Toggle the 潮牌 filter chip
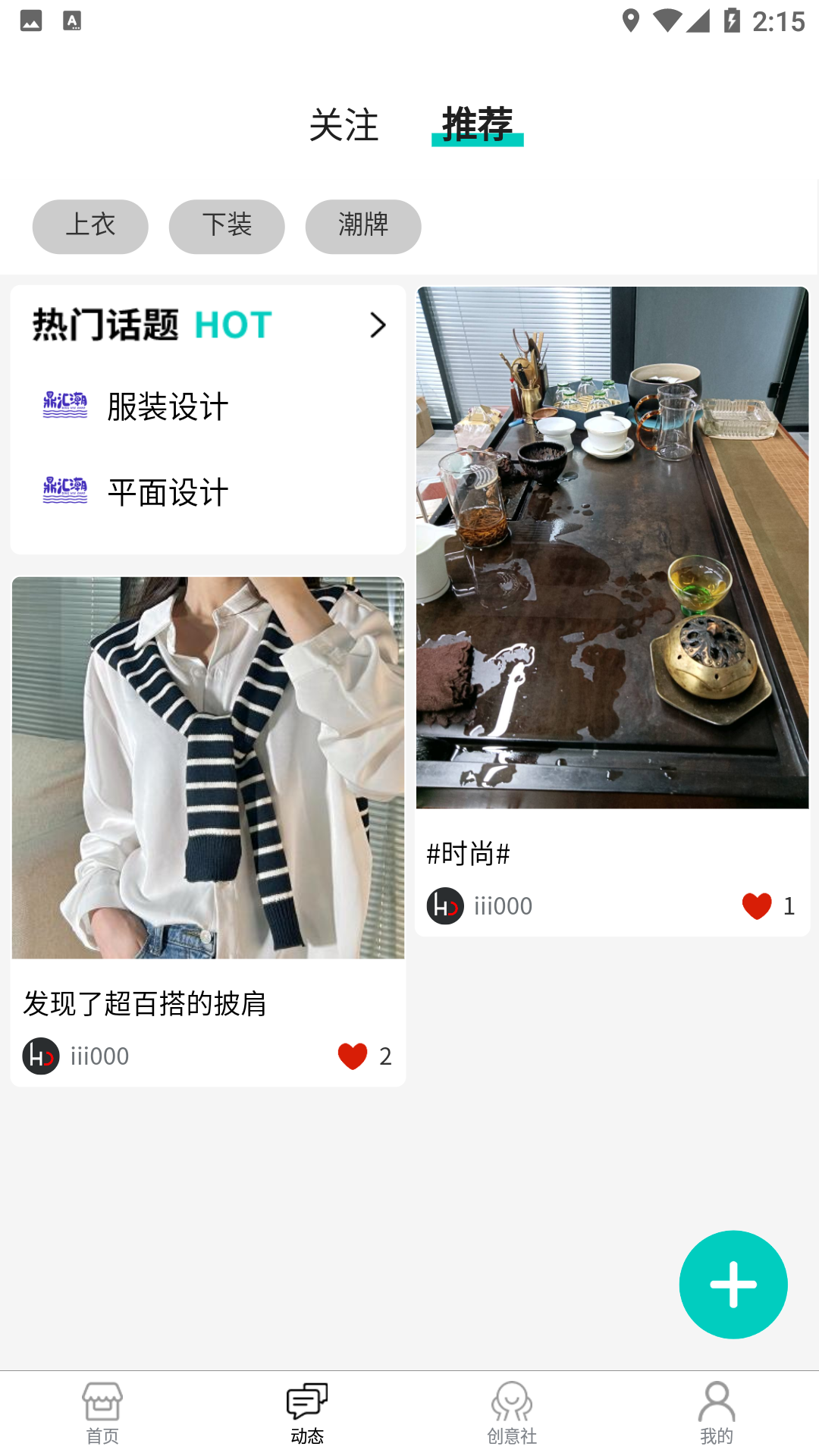 [362, 226]
